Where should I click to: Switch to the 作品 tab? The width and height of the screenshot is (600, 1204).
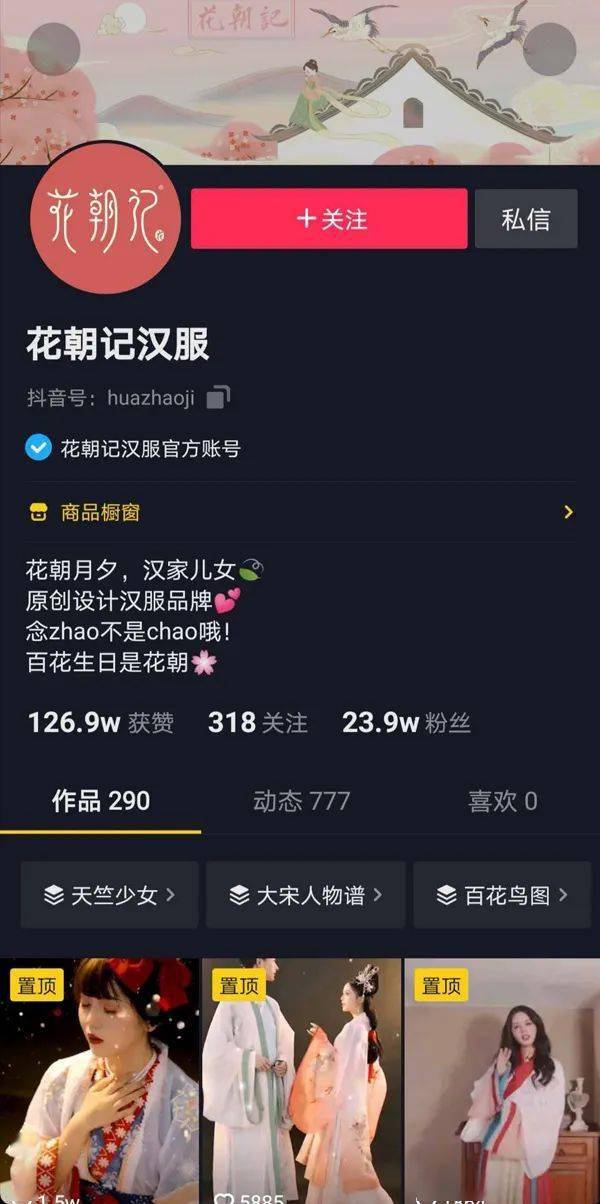pyautogui.click(x=100, y=801)
